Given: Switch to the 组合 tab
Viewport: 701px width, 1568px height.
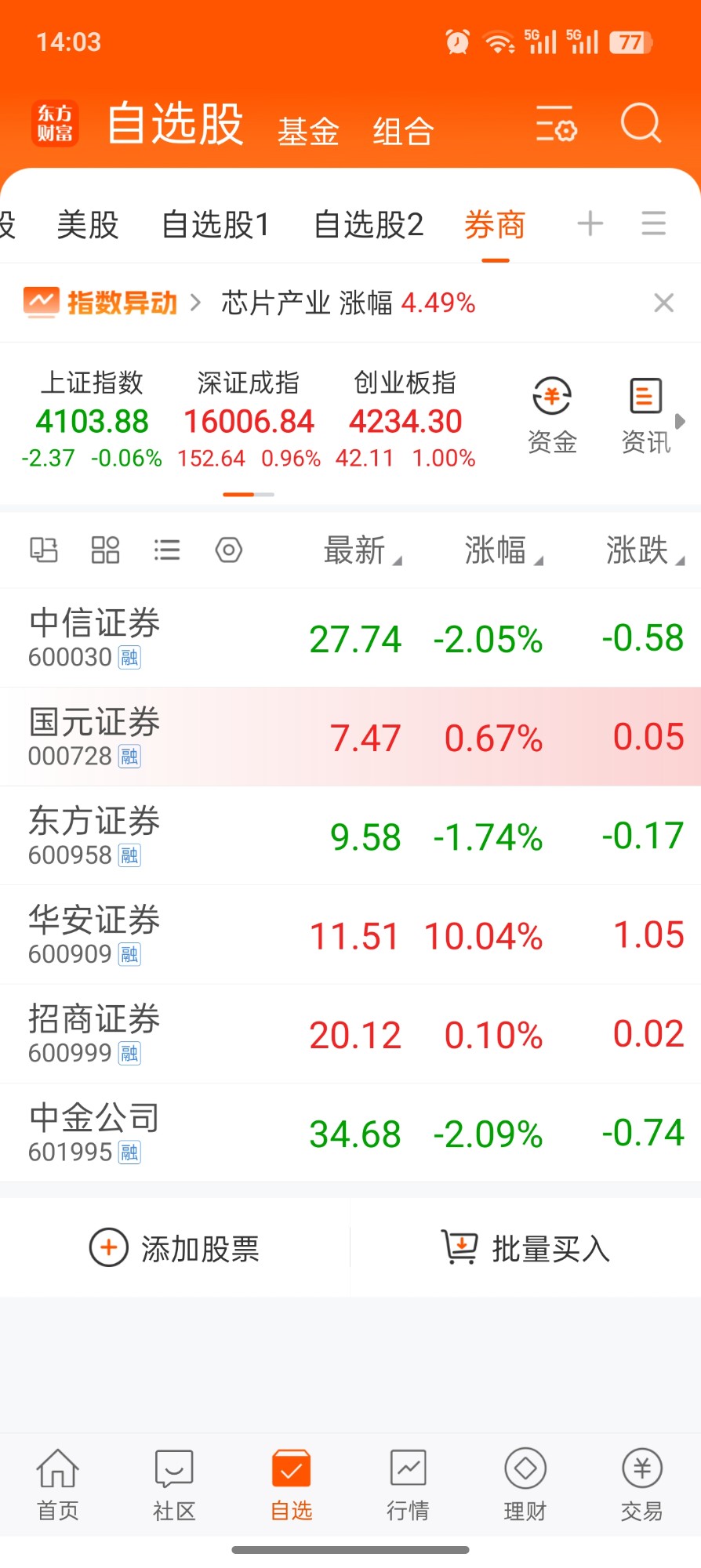Looking at the screenshot, I should [x=403, y=131].
